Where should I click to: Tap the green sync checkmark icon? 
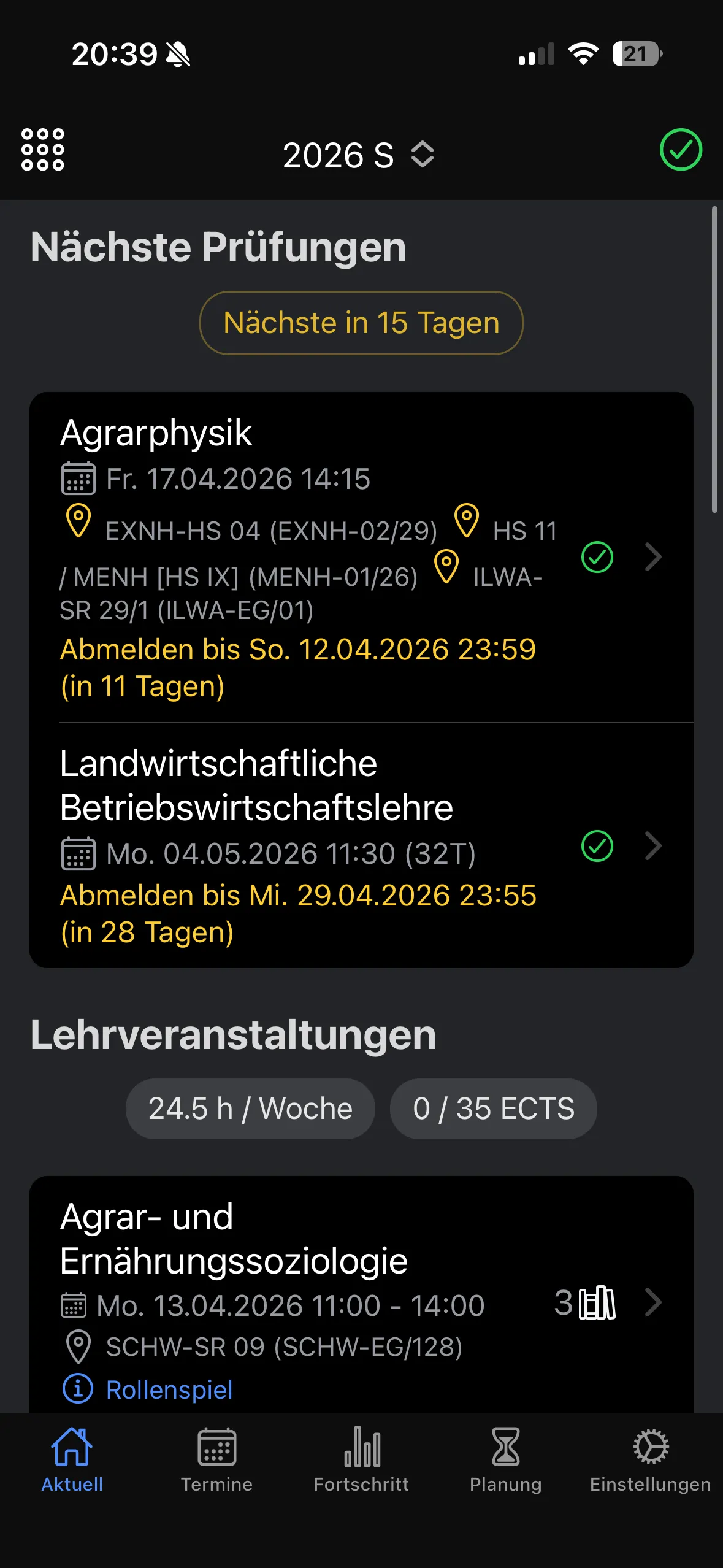680,150
